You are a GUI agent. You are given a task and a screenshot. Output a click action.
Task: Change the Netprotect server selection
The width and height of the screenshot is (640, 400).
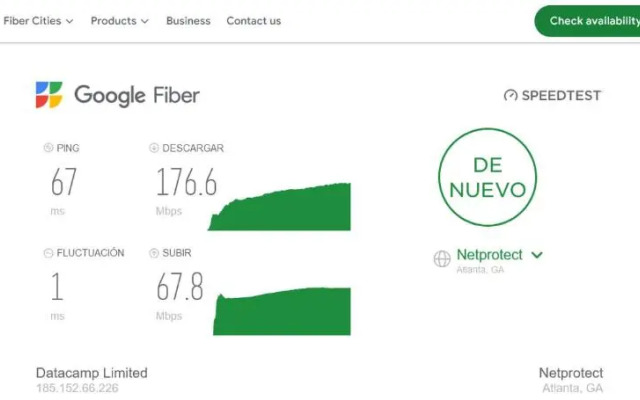499,255
